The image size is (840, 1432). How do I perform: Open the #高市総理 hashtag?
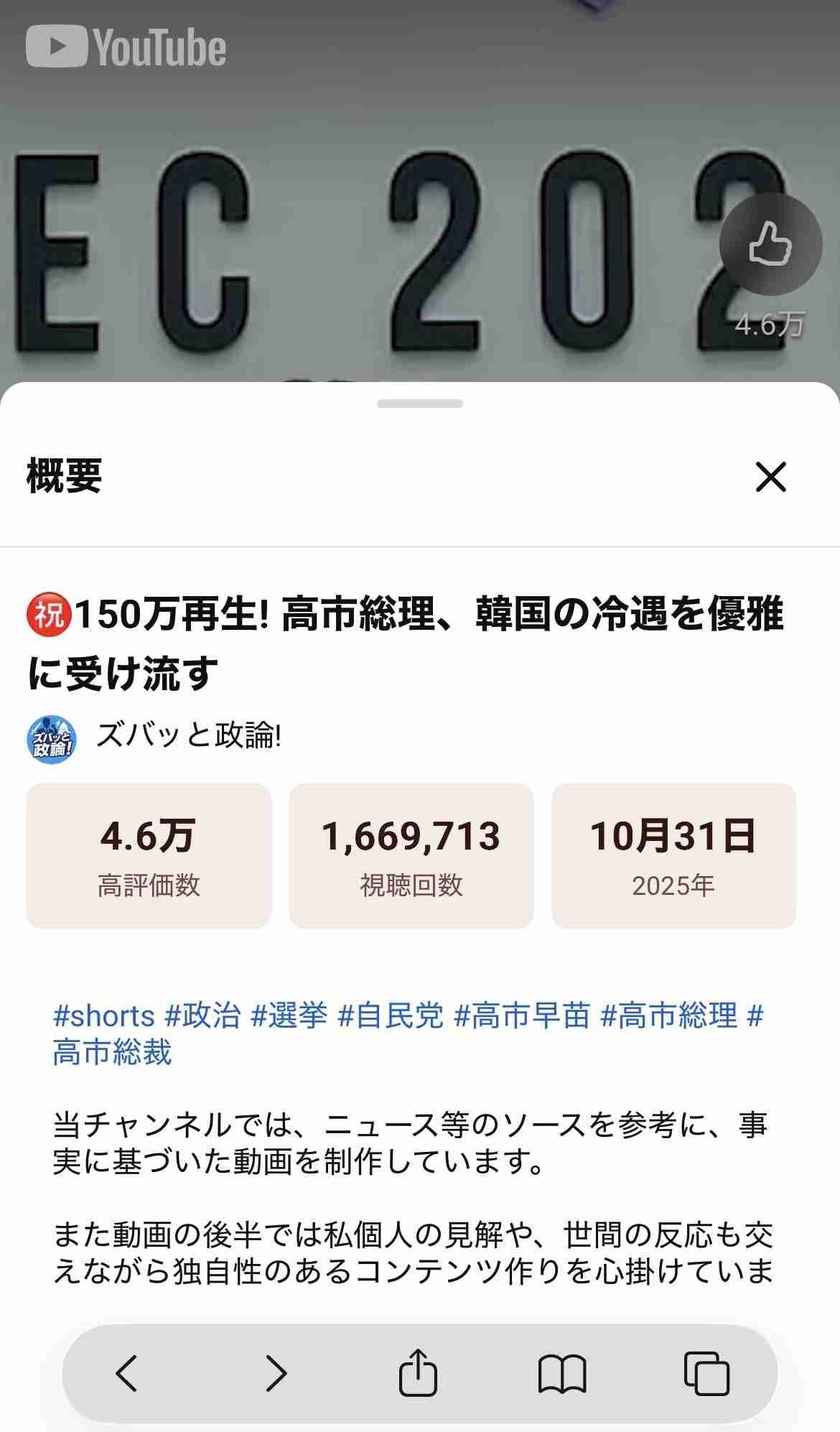point(668,1016)
